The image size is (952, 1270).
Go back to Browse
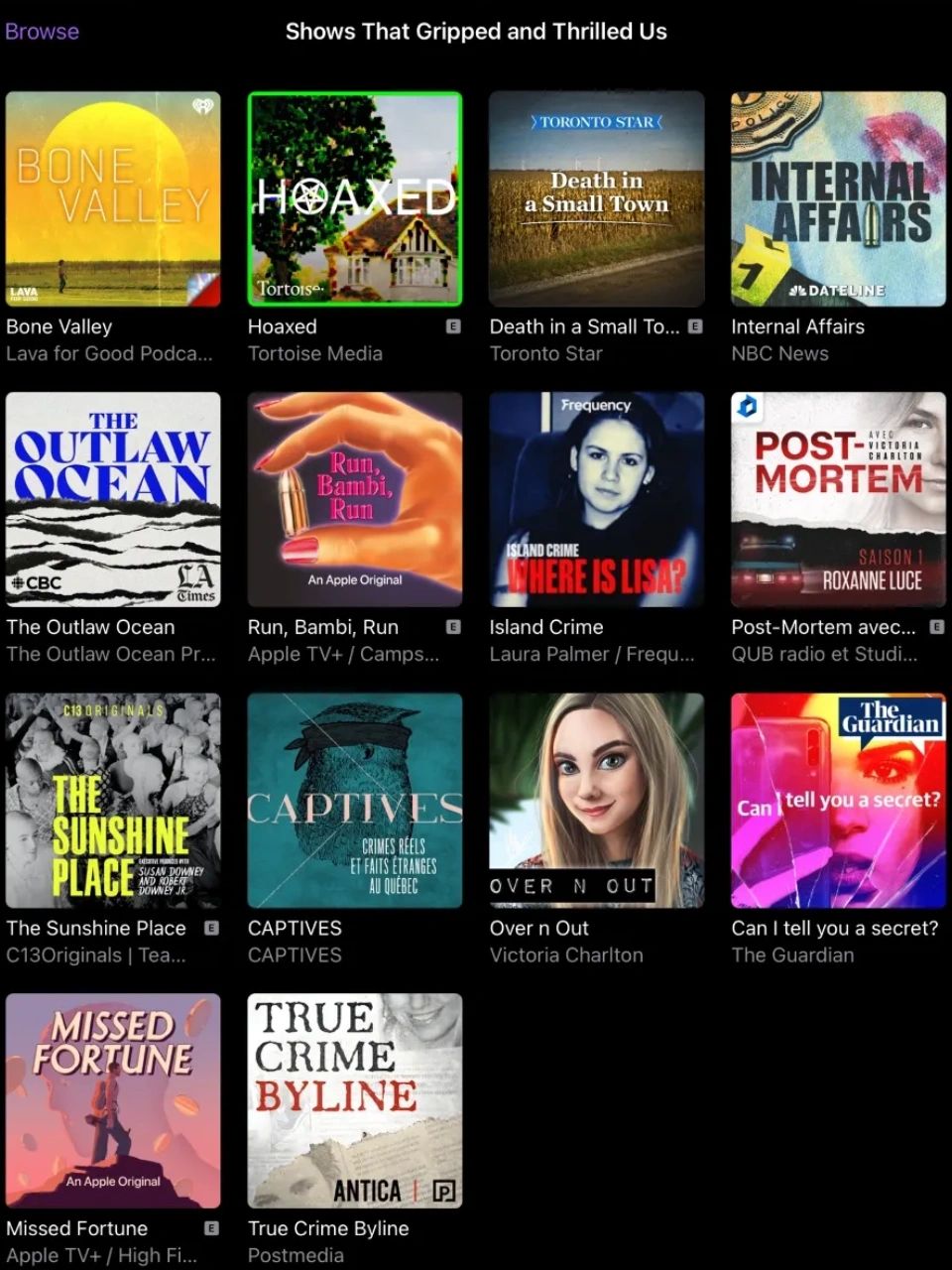pyautogui.click(x=42, y=31)
